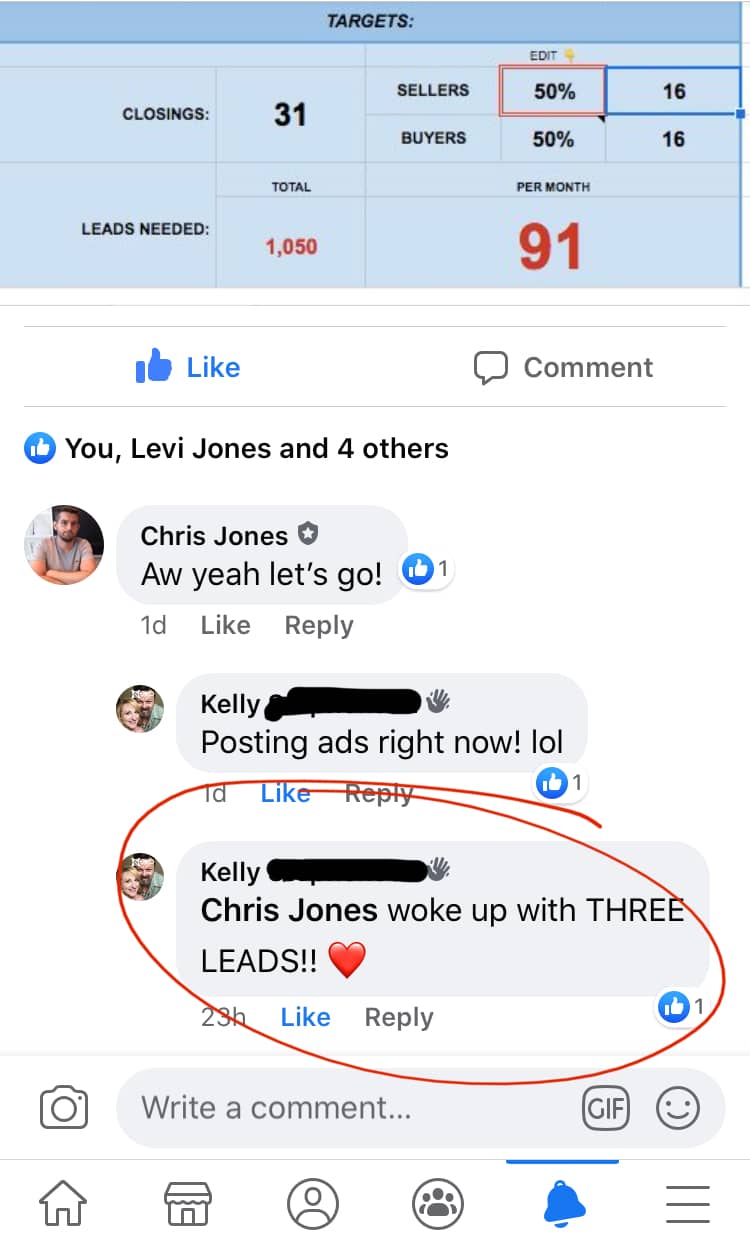Open the hamburger menu tab
The image size is (750, 1247).
pos(688,1203)
